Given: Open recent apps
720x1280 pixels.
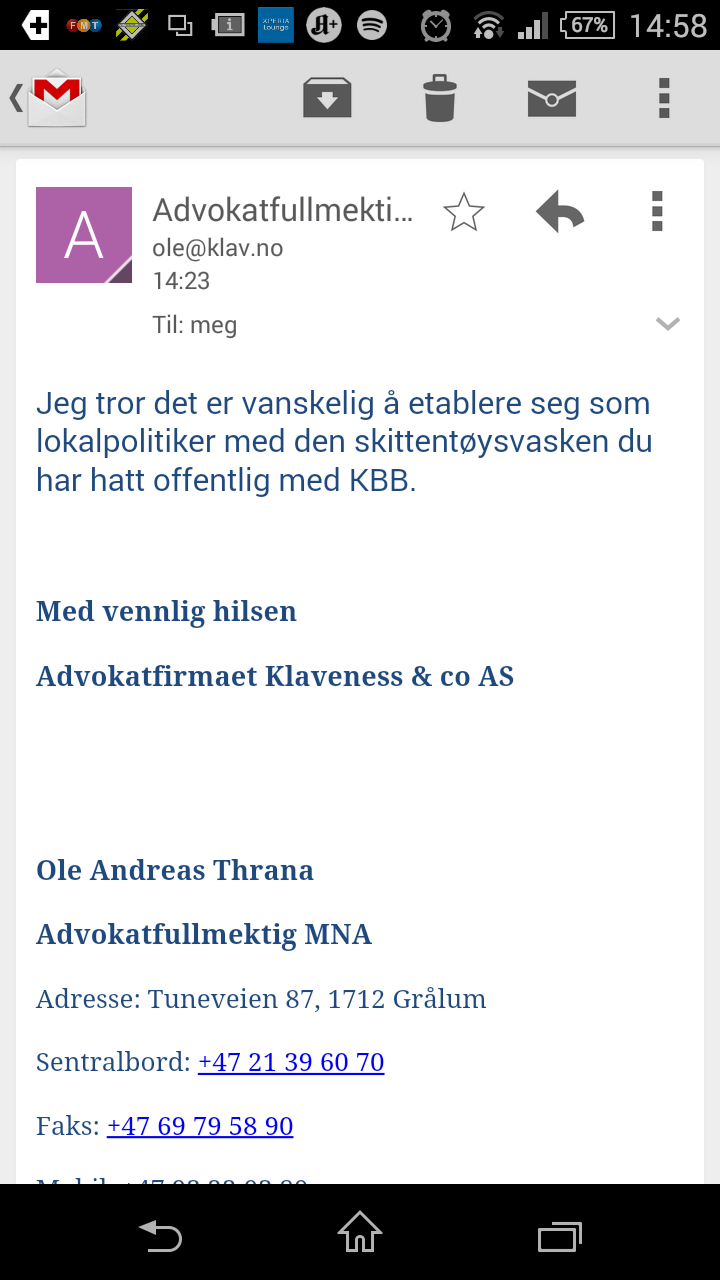Looking at the screenshot, I should pos(559,1236).
